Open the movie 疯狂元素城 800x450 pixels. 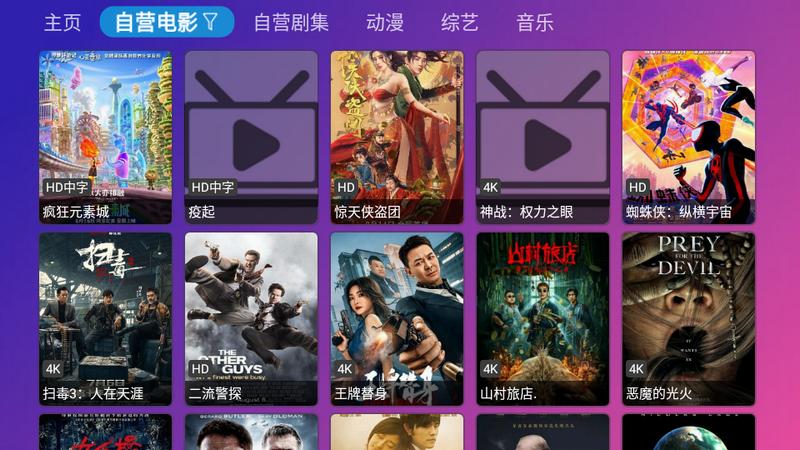pos(105,136)
